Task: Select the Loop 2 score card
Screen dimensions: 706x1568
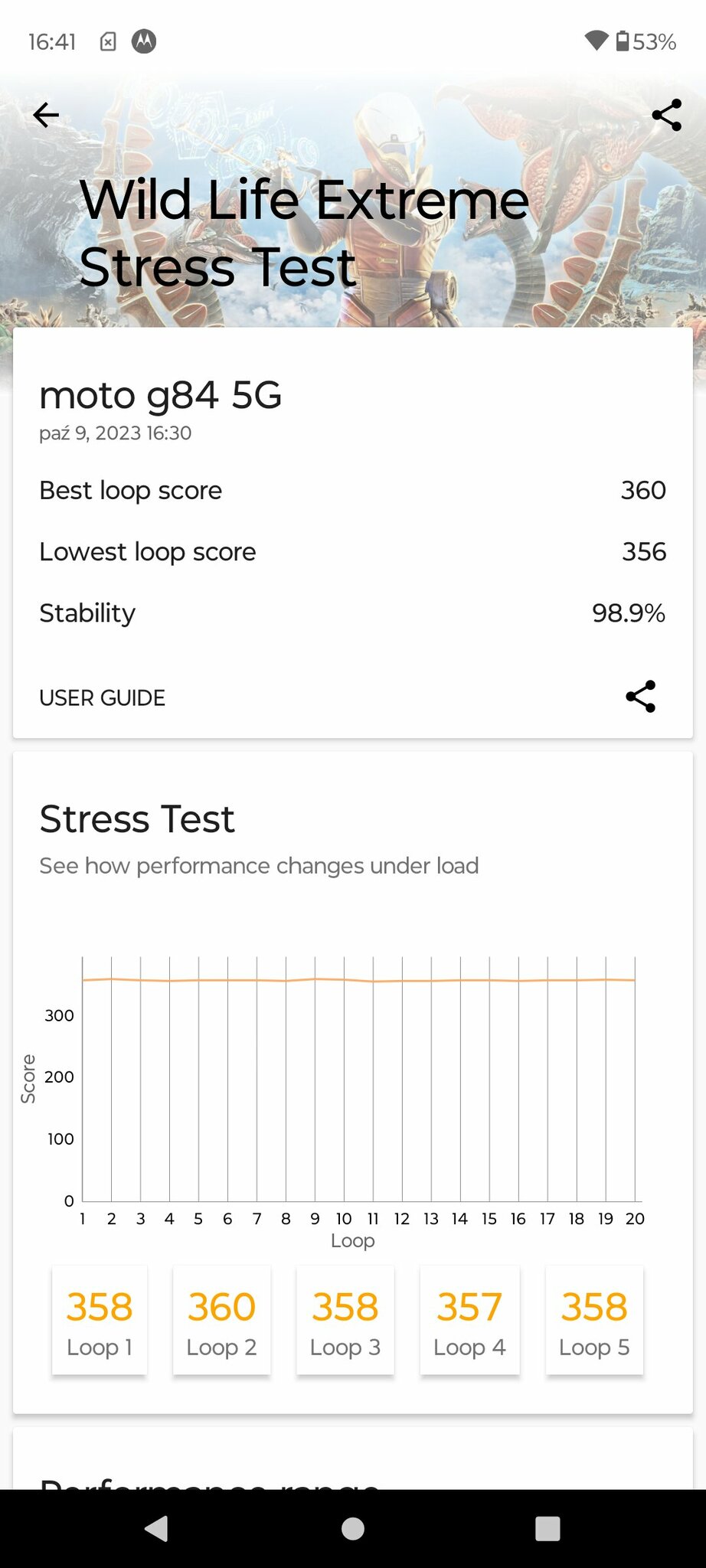Action: [221, 1321]
